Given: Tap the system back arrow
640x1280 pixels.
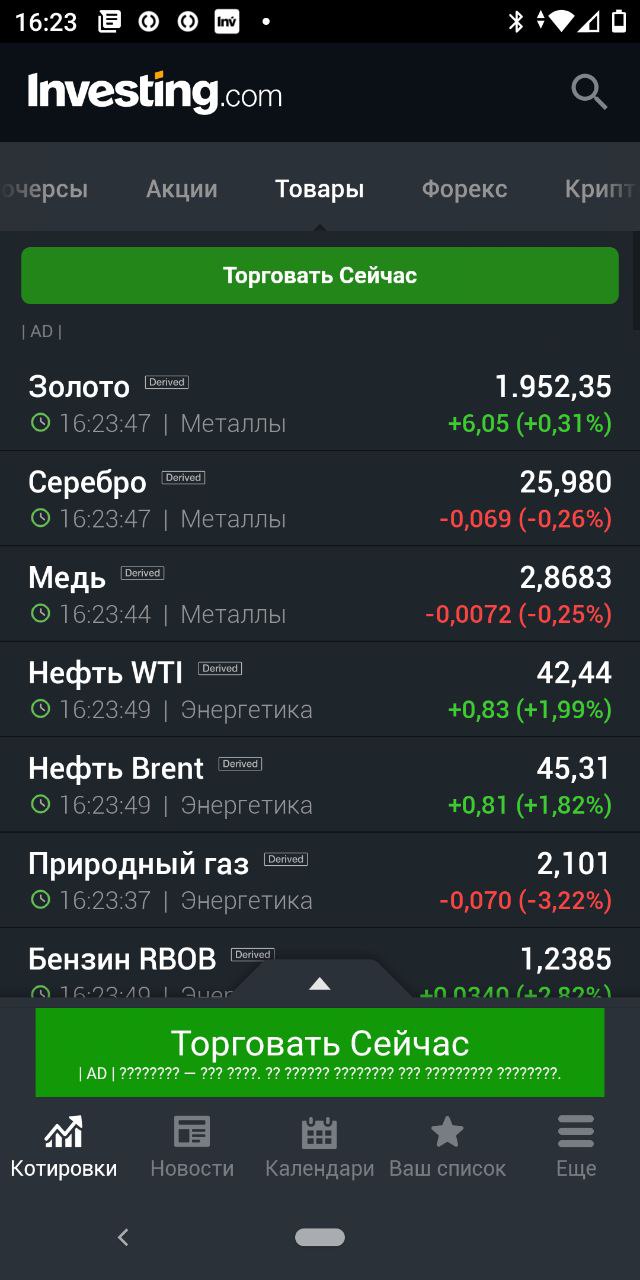Looking at the screenshot, I should click(x=123, y=1237).
